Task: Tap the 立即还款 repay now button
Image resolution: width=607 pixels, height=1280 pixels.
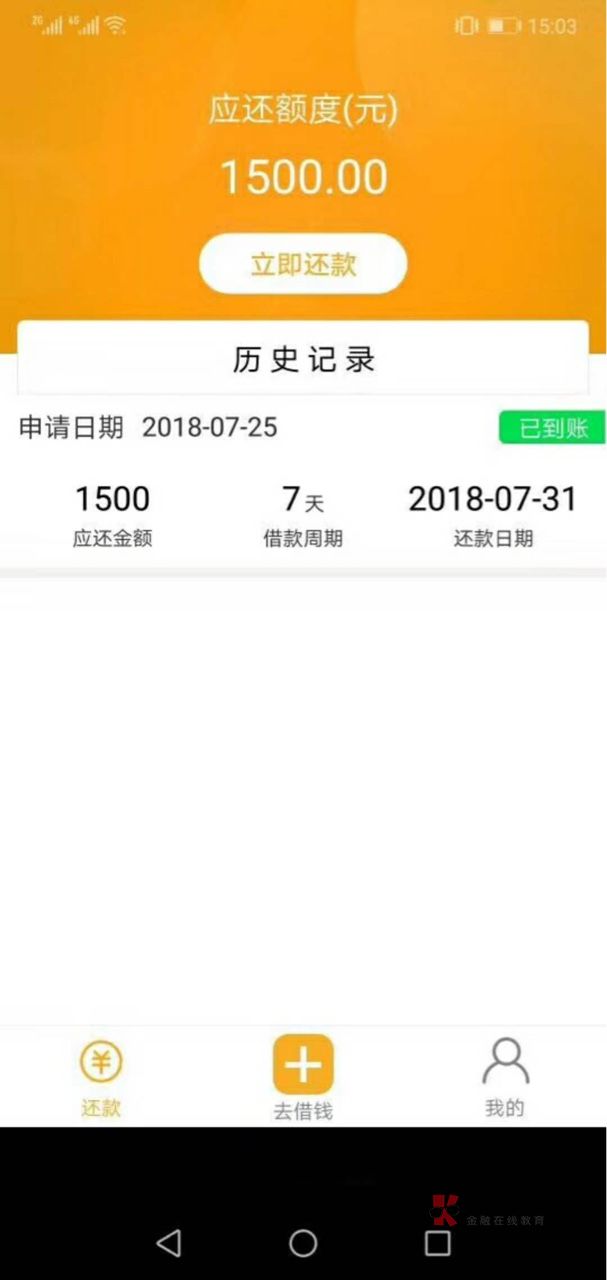Action: 303,264
